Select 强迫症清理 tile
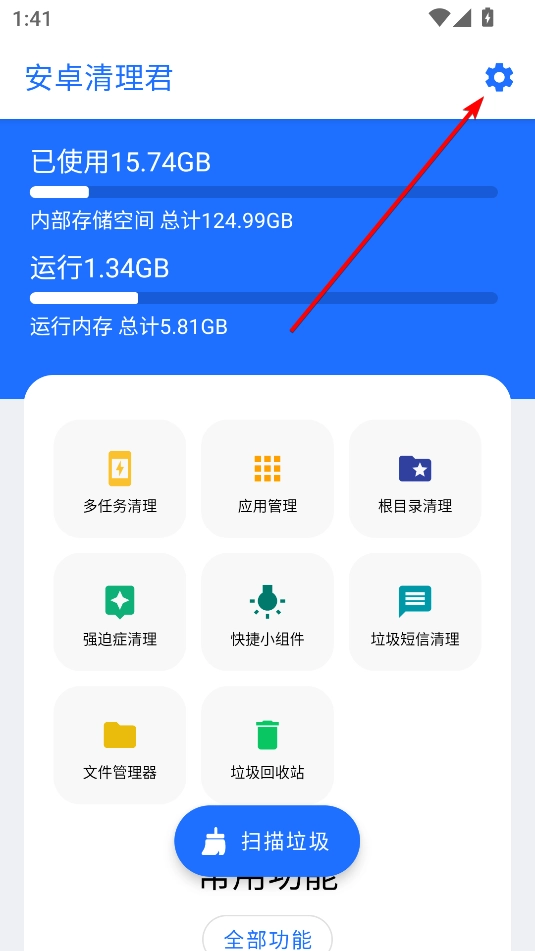Screen dimensions: 535x951 [119, 611]
